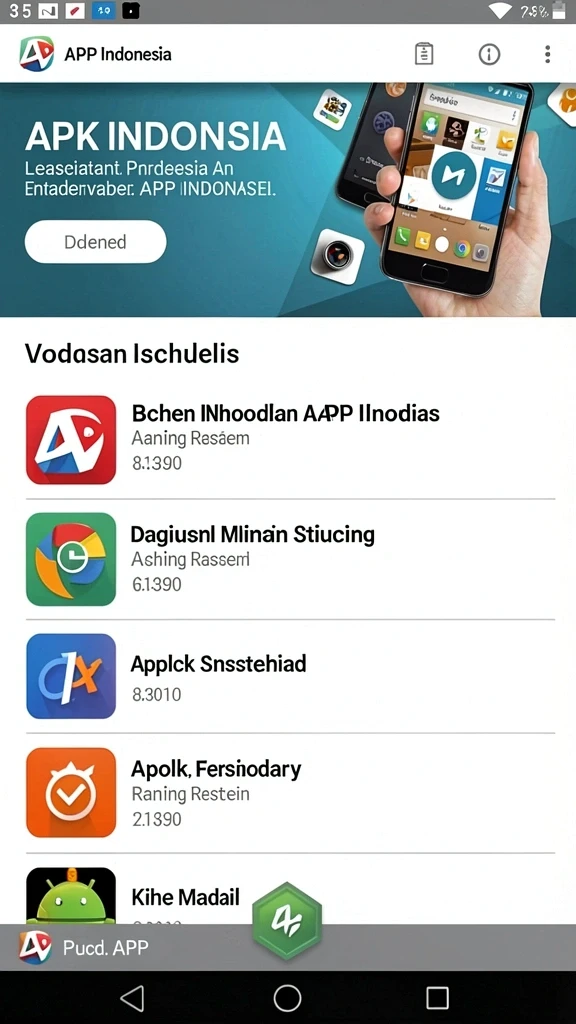This screenshot has width=576, height=1024.
Task: Tap the green hexagon floating button
Action: click(287, 921)
